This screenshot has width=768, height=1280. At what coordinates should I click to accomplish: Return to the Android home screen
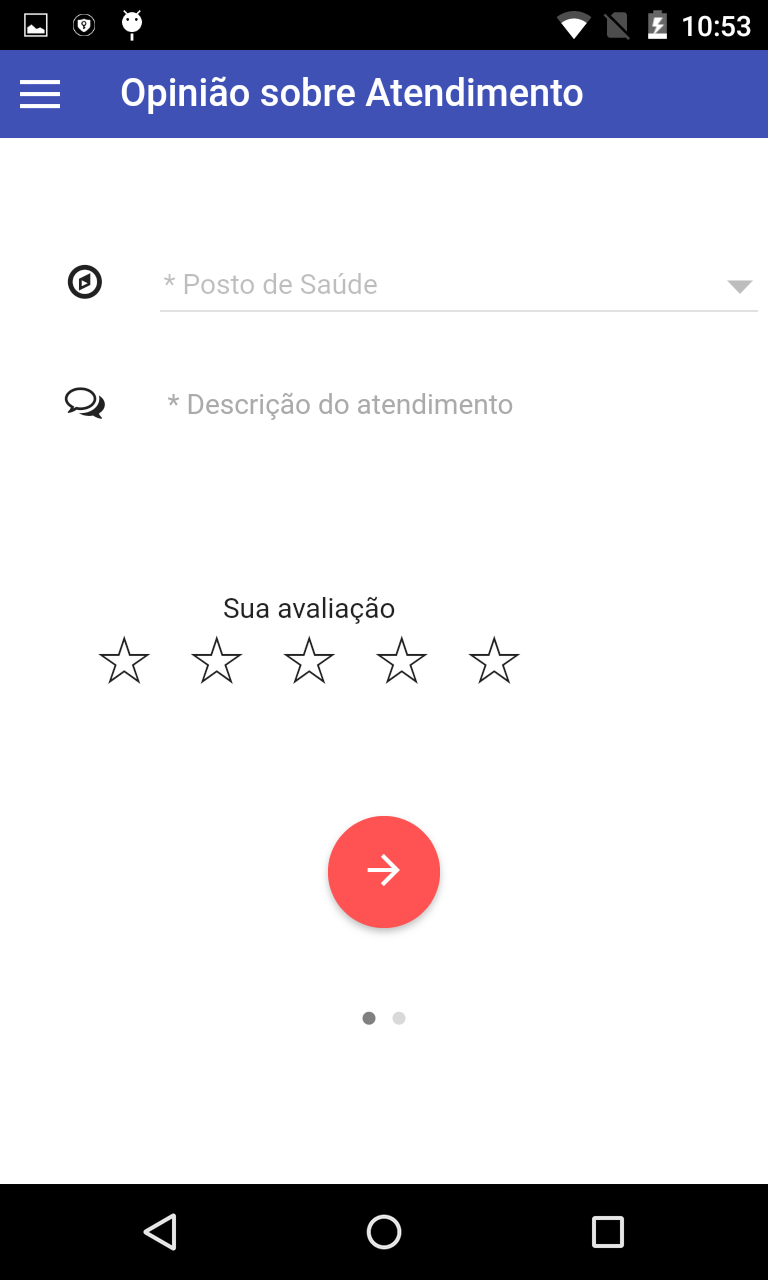[384, 1232]
